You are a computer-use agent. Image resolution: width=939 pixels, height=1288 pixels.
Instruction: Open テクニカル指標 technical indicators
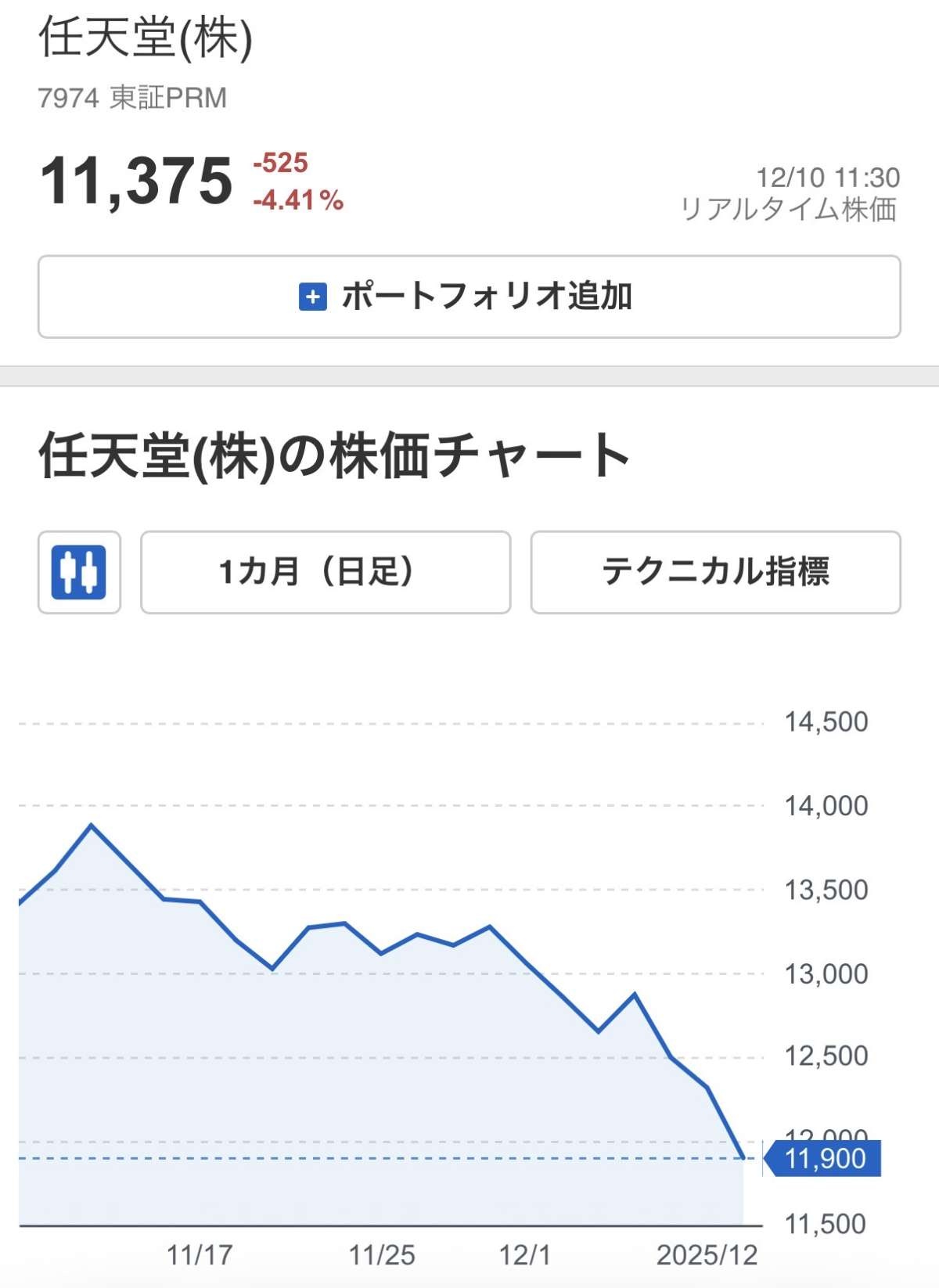[x=715, y=572]
